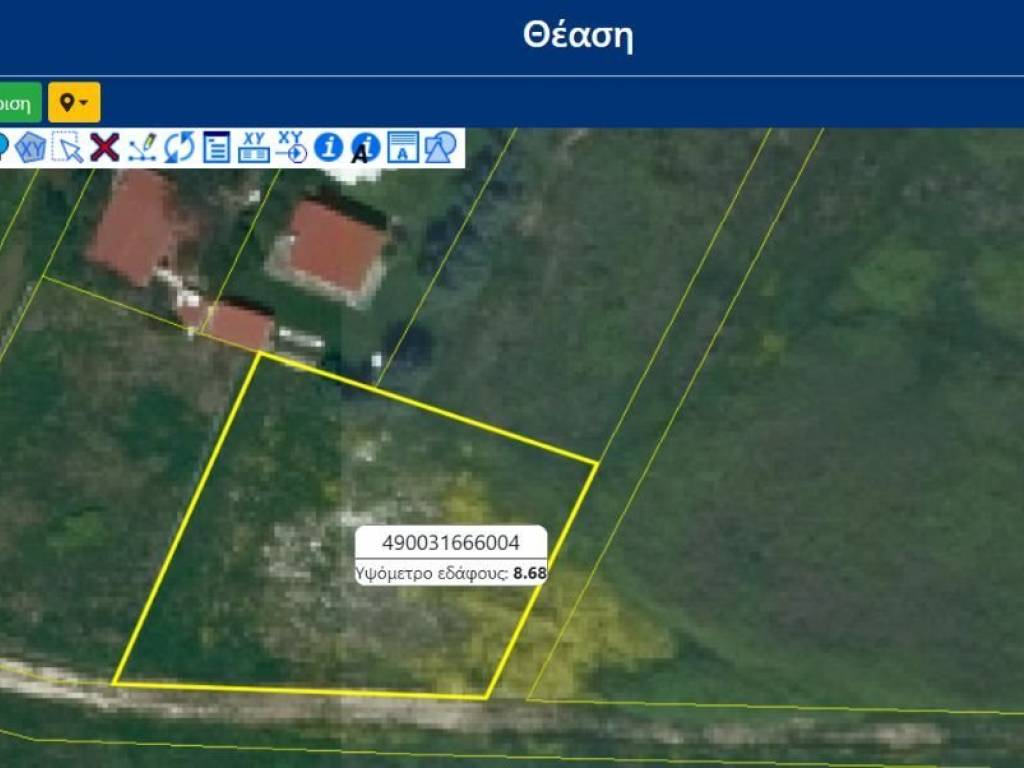Choose the edit vertices pencil tool
Screen dimensions: 1024x768
142,147
